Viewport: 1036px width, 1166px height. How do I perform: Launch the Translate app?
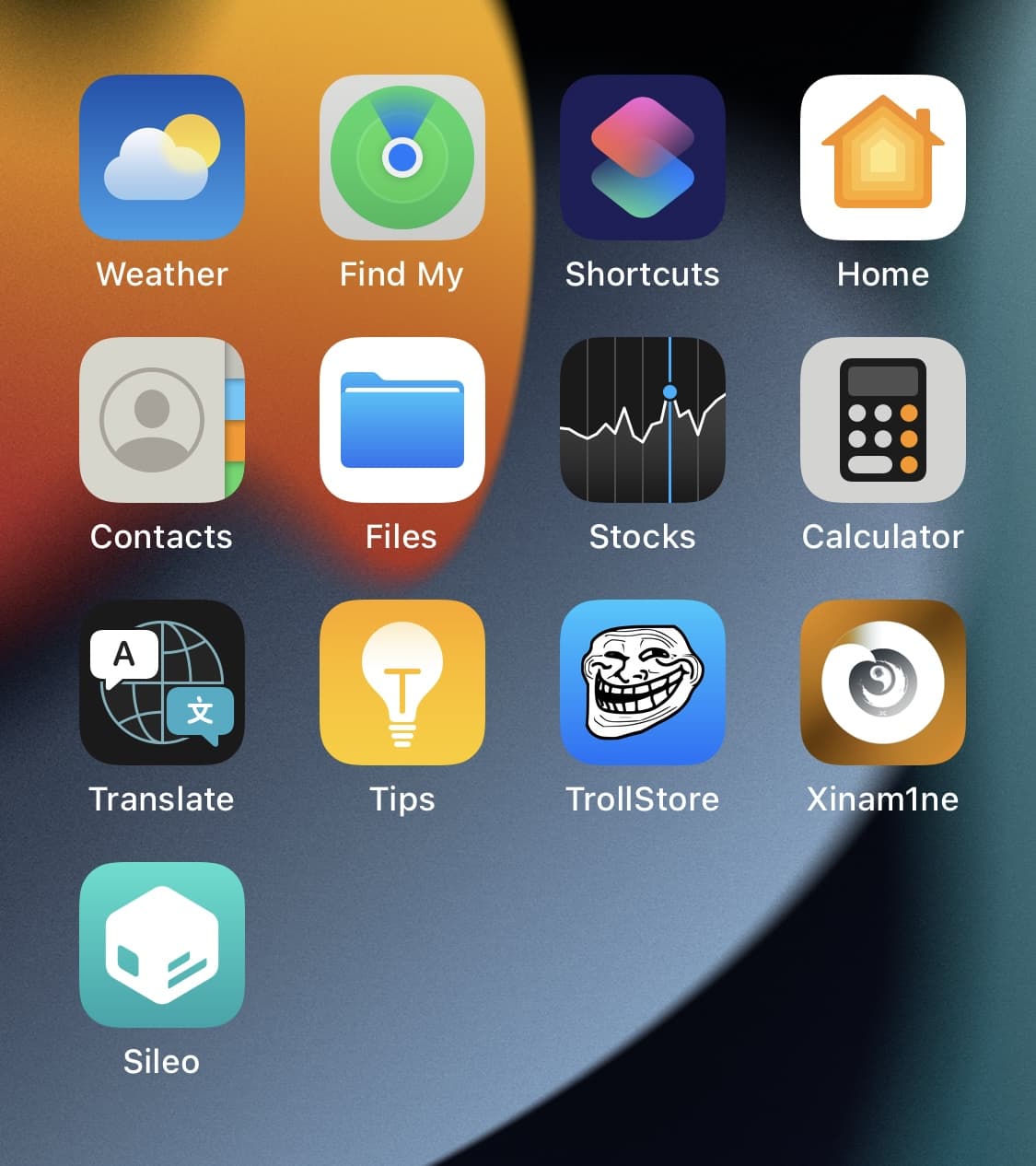162,682
